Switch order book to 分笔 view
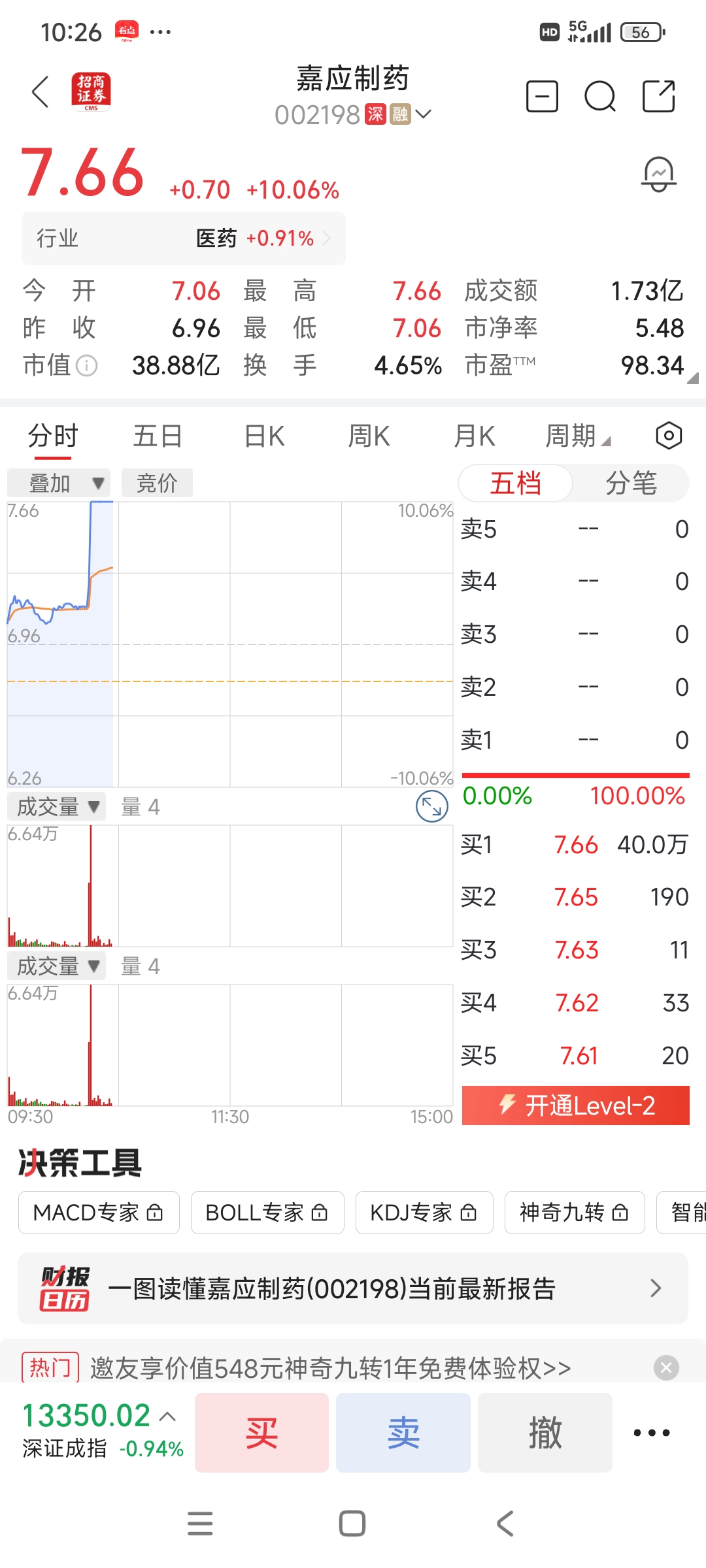 coord(631,483)
